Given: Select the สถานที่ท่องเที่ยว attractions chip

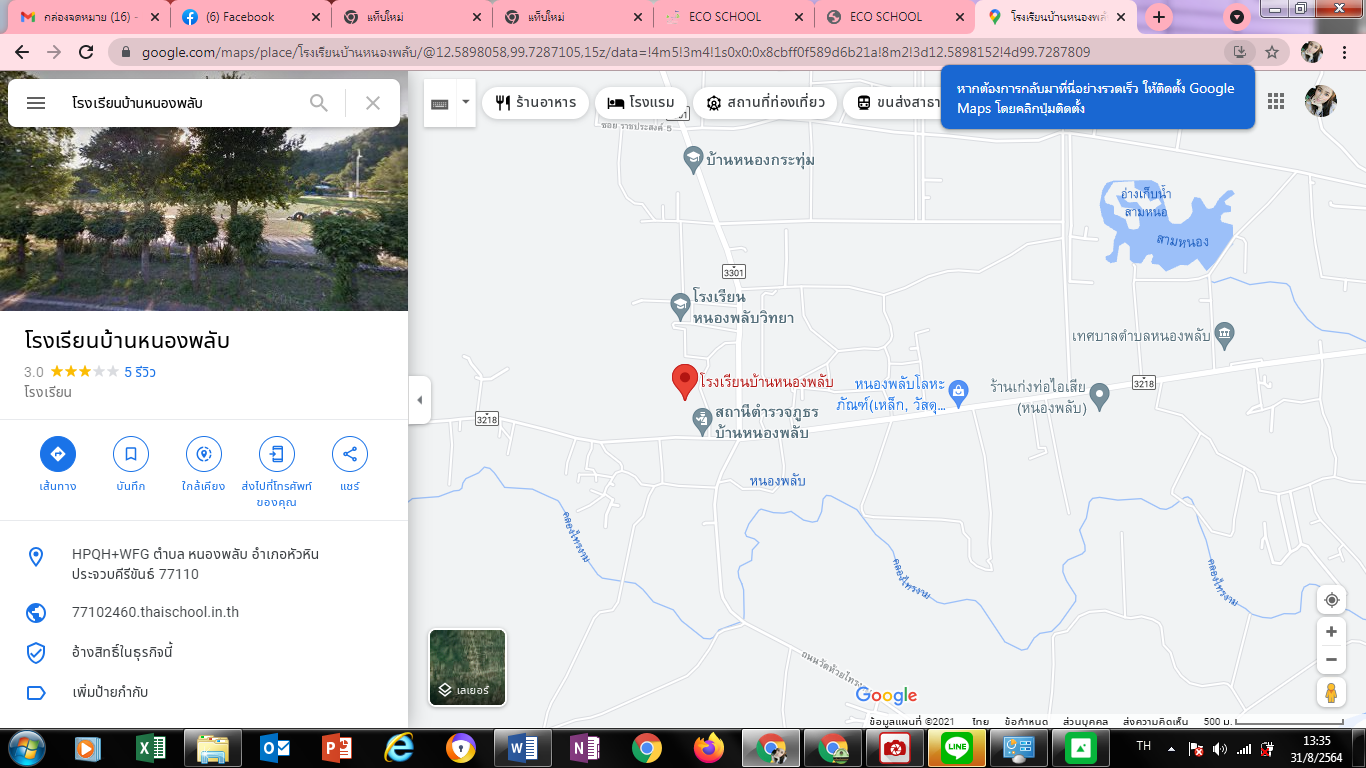Looking at the screenshot, I should pyautogui.click(x=765, y=102).
